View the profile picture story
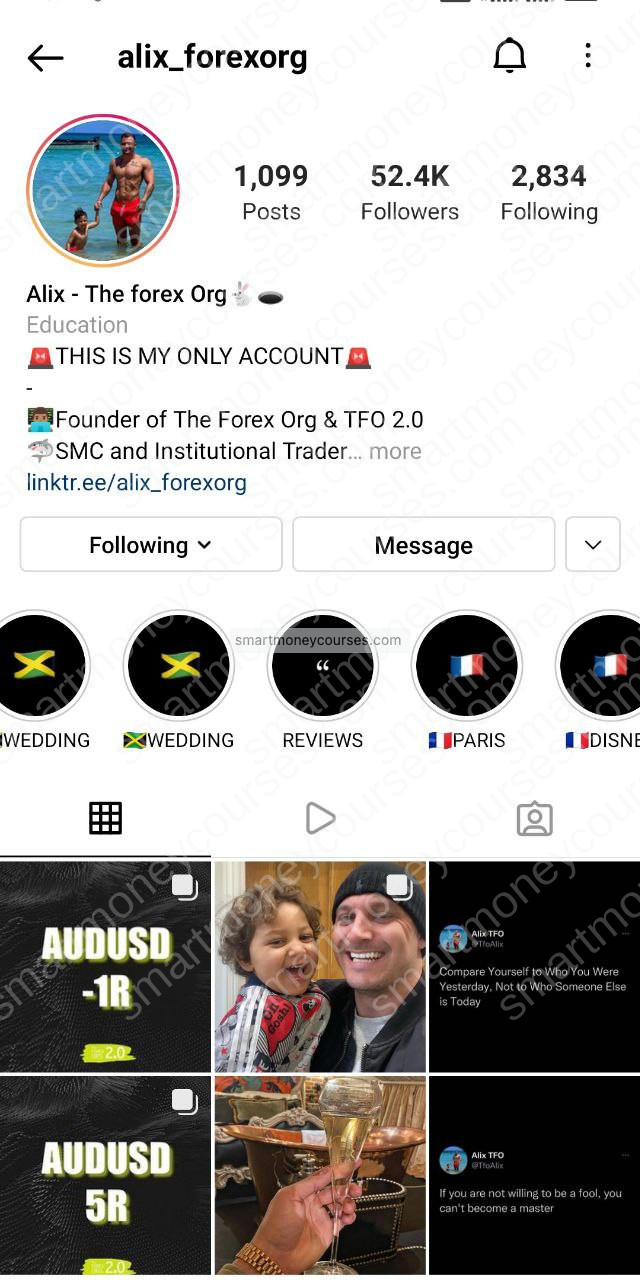Screen dimensions: 640x1280 (x=102, y=190)
